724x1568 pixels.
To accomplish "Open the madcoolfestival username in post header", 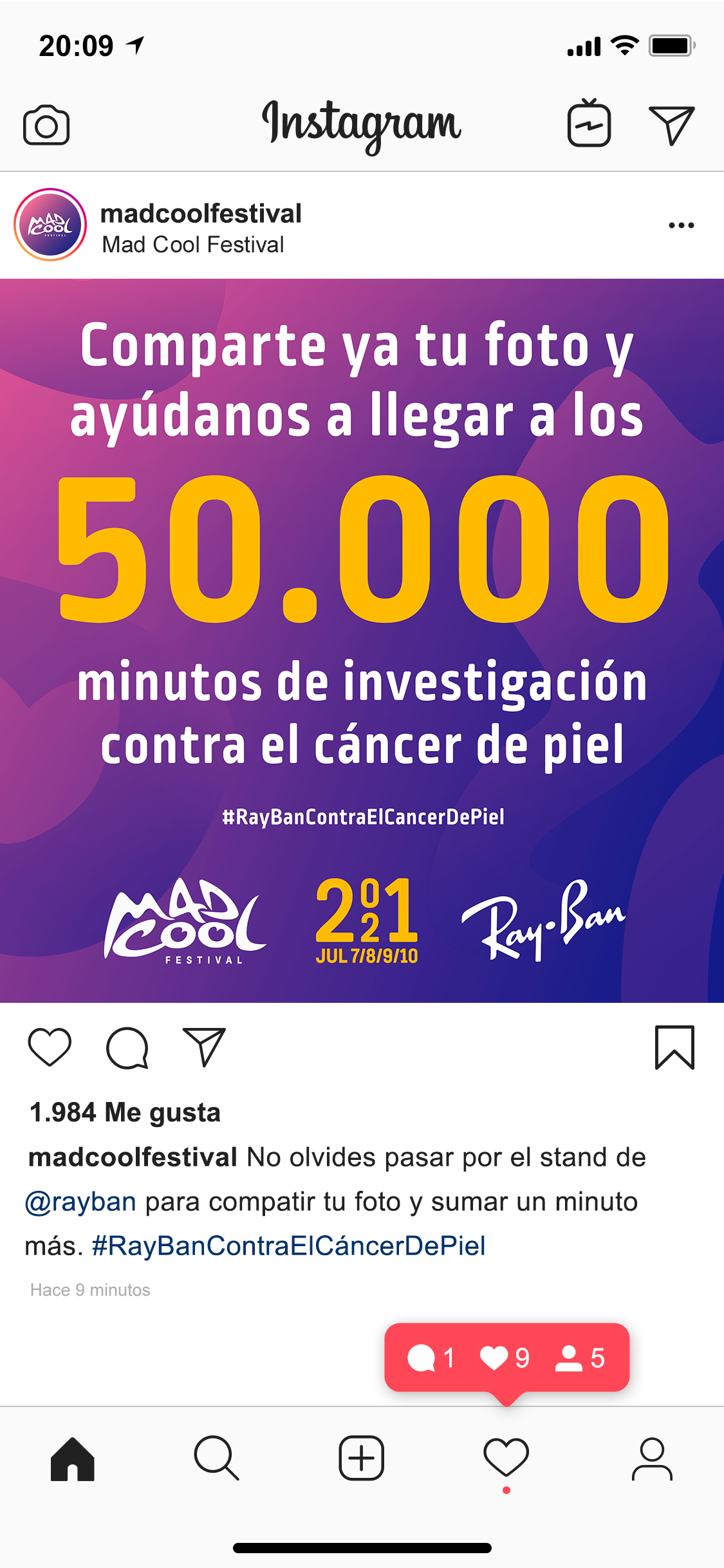I will click(x=201, y=214).
